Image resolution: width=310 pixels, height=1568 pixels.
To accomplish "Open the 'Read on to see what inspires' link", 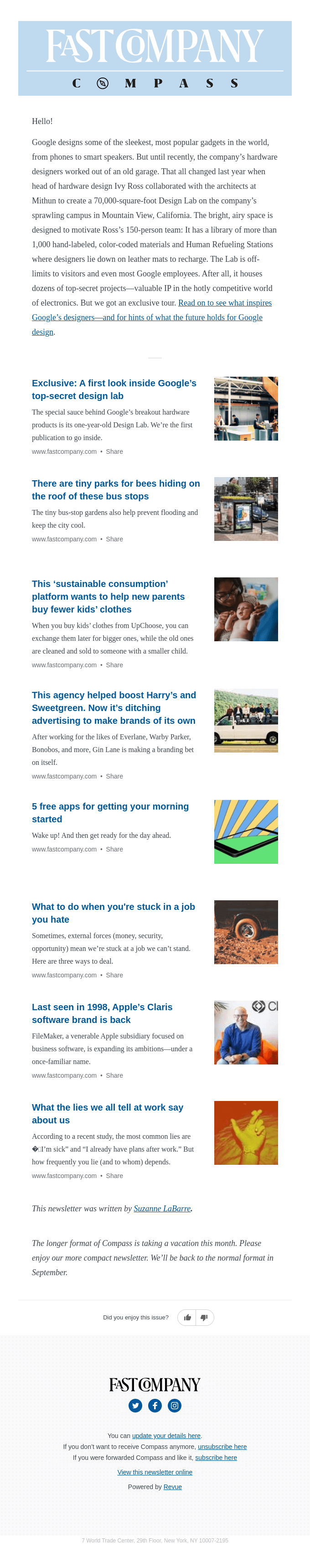I will [x=224, y=302].
